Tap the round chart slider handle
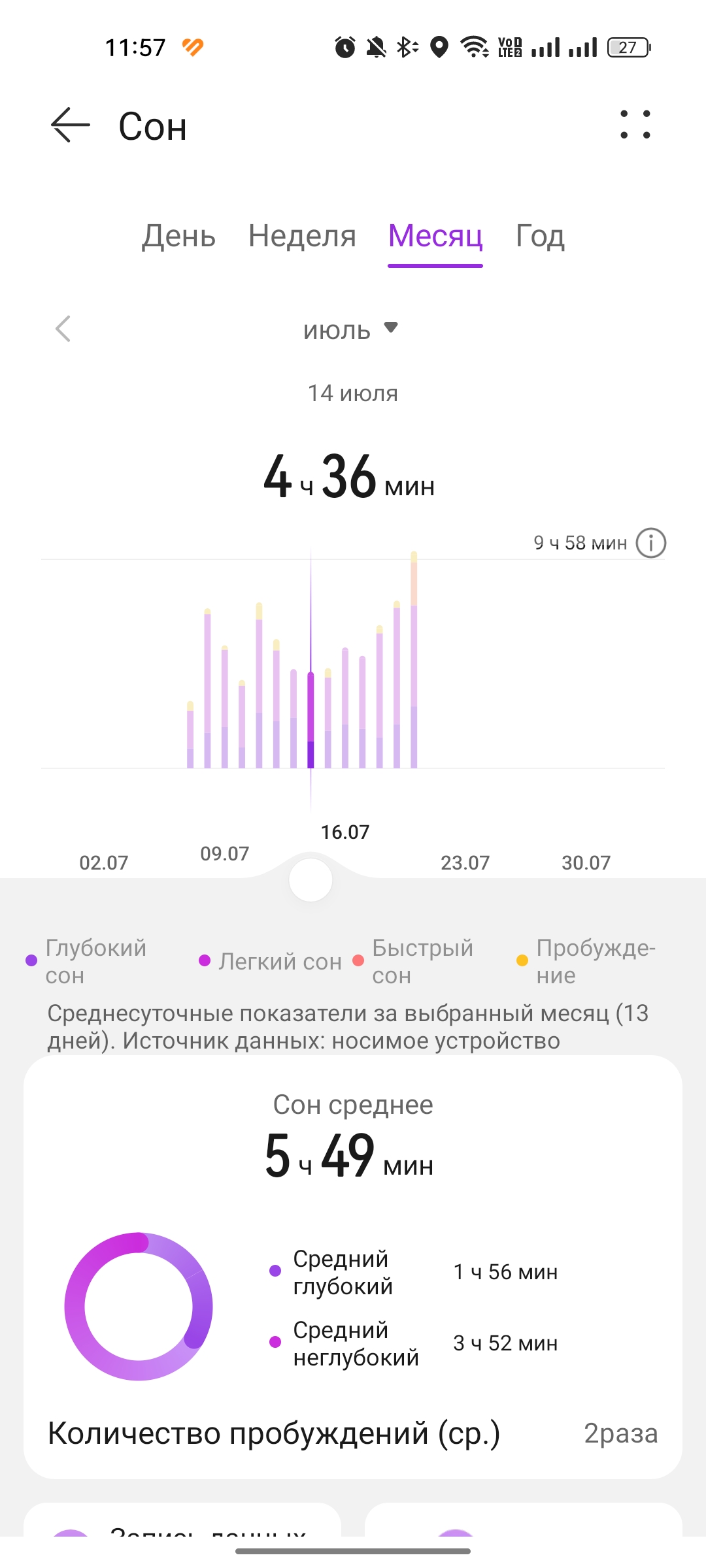The width and height of the screenshot is (706, 1568). pyautogui.click(x=311, y=880)
